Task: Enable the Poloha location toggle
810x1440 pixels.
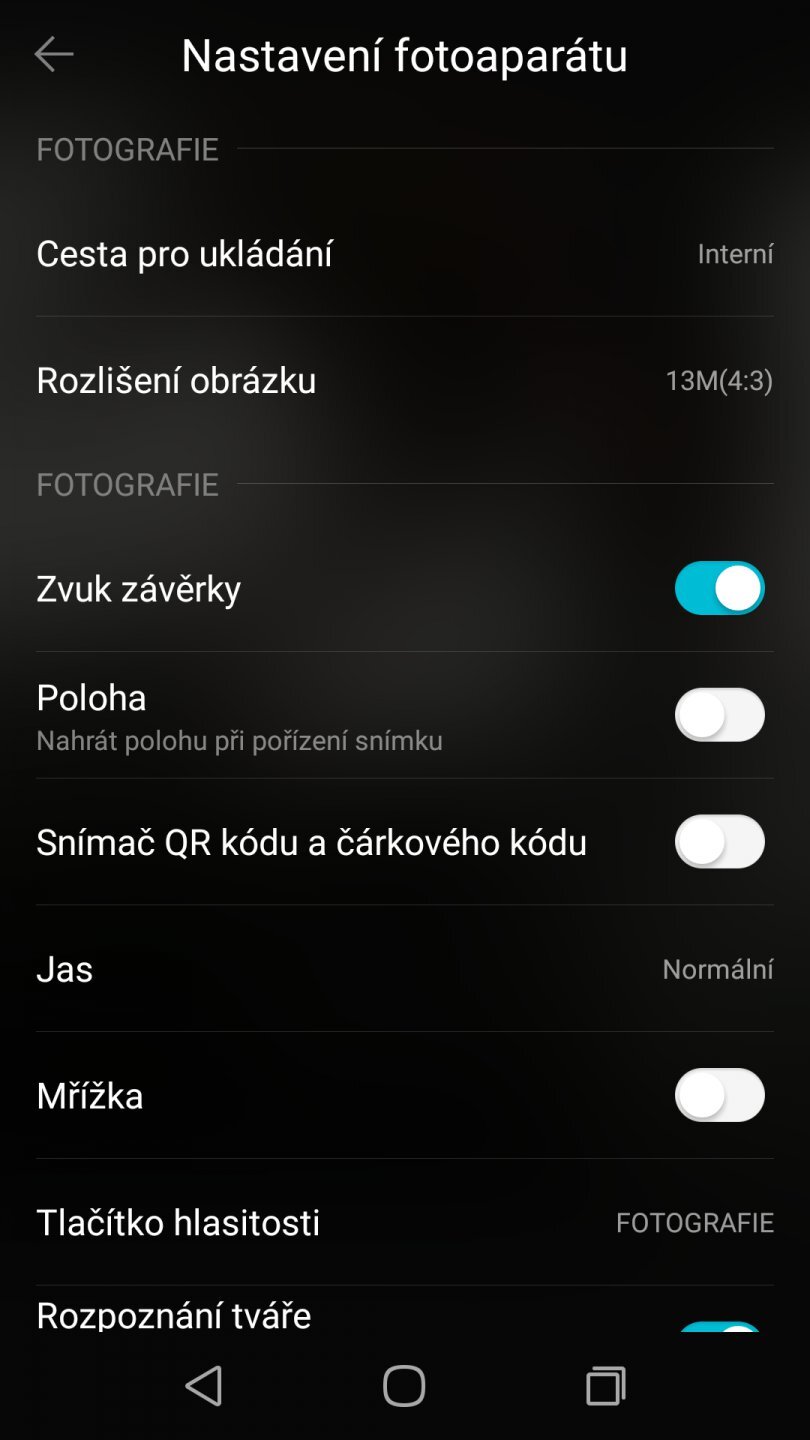Action: (719, 715)
